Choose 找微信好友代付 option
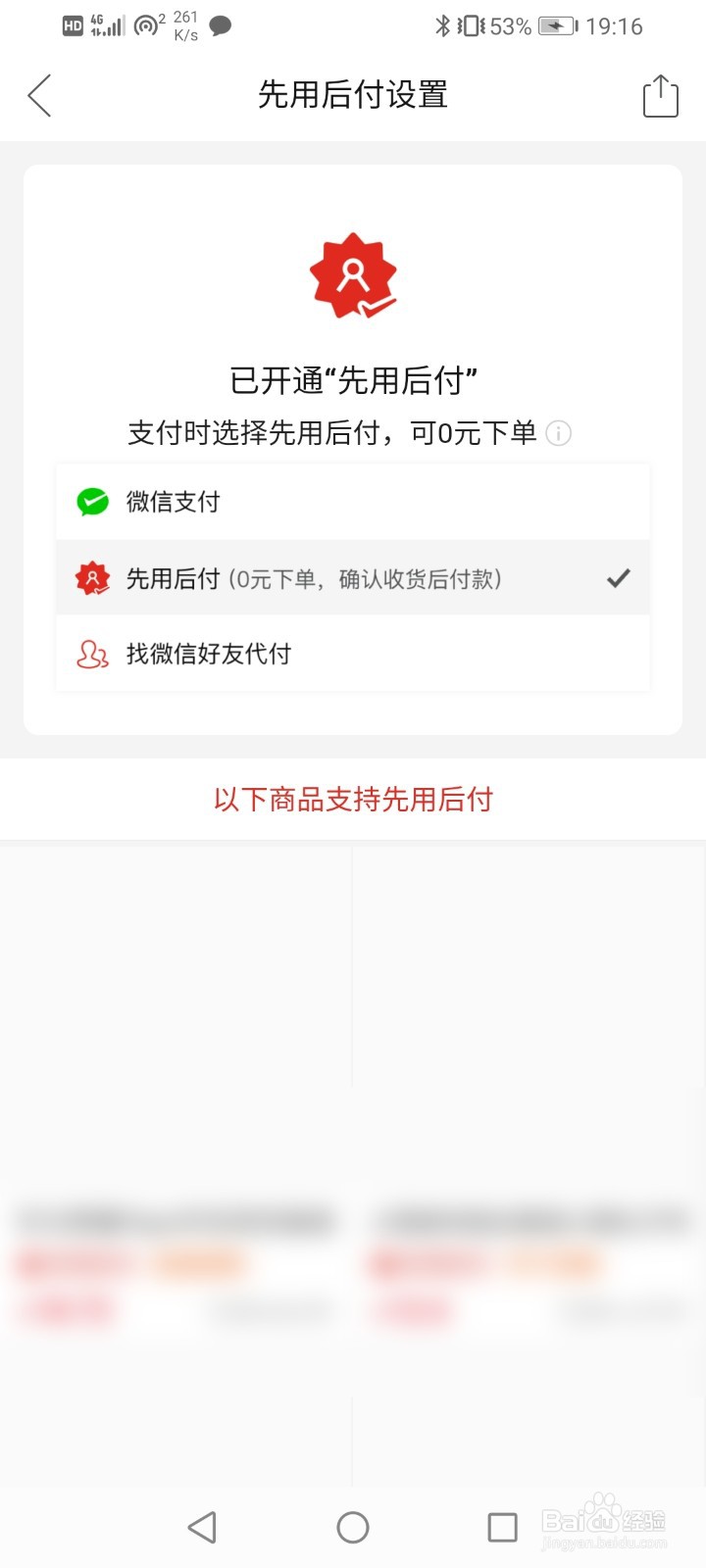The width and height of the screenshot is (706, 1568). pyautogui.click(x=353, y=654)
